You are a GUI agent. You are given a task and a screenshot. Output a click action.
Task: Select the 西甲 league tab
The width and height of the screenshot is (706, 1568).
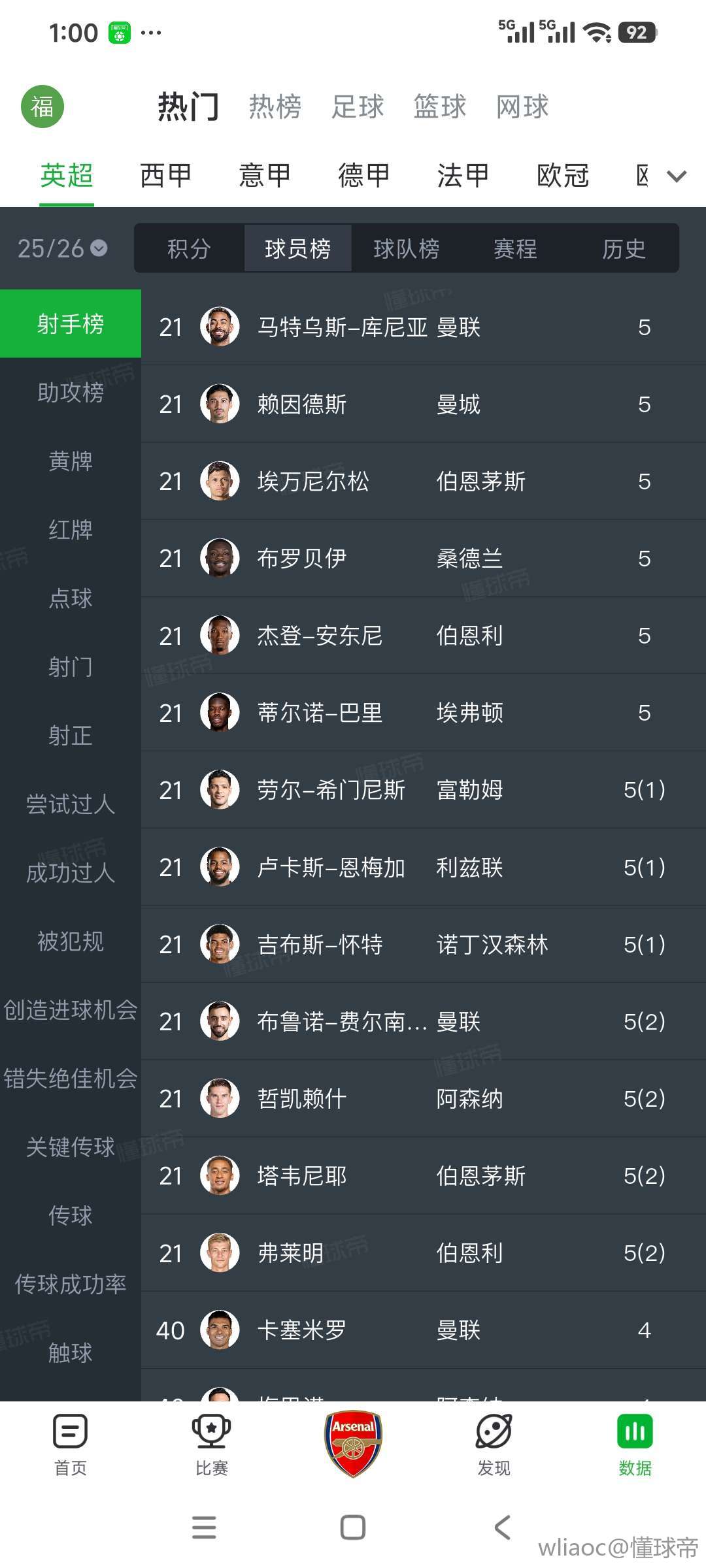pos(165,176)
